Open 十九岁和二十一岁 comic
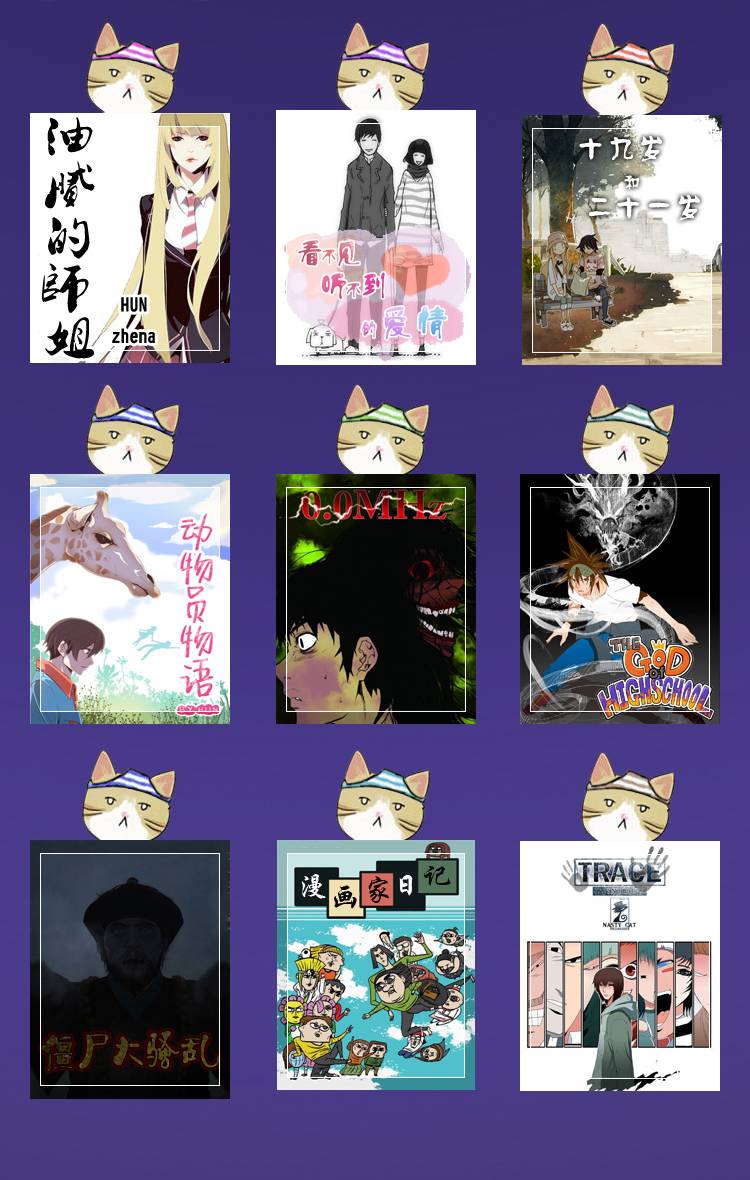Viewport: 750px width, 1180px height. coord(621,240)
